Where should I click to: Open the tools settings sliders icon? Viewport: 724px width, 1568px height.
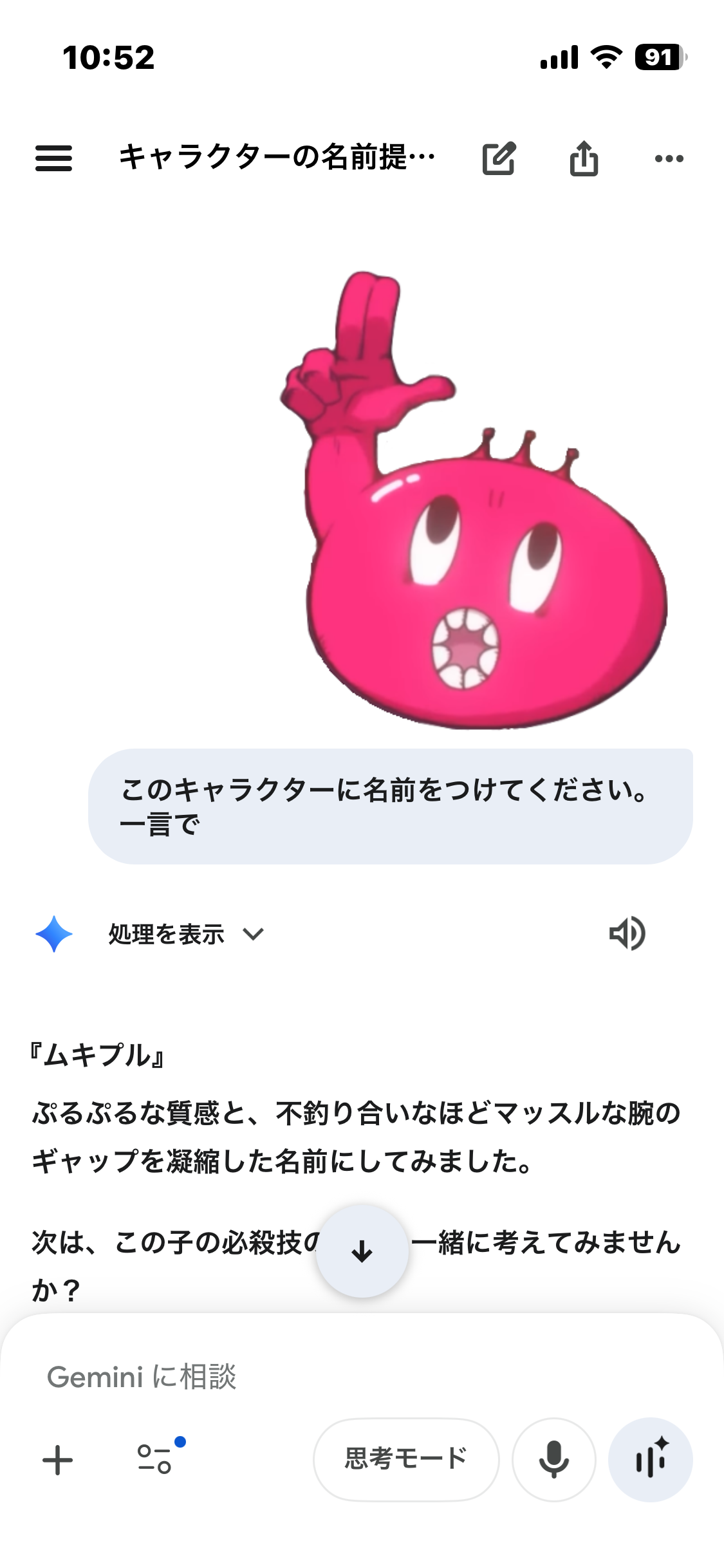(x=156, y=1459)
